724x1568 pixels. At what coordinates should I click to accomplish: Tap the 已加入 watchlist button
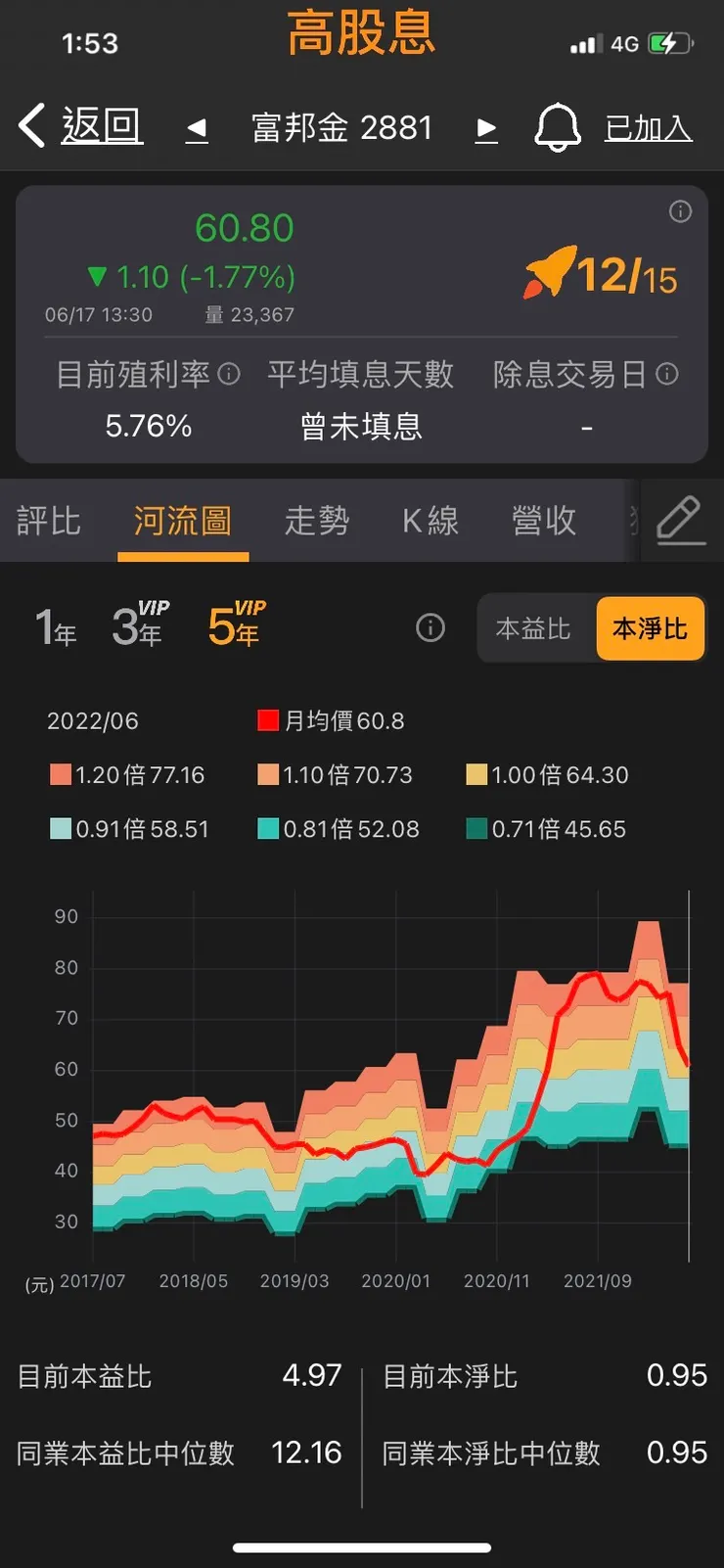pyautogui.click(x=648, y=126)
